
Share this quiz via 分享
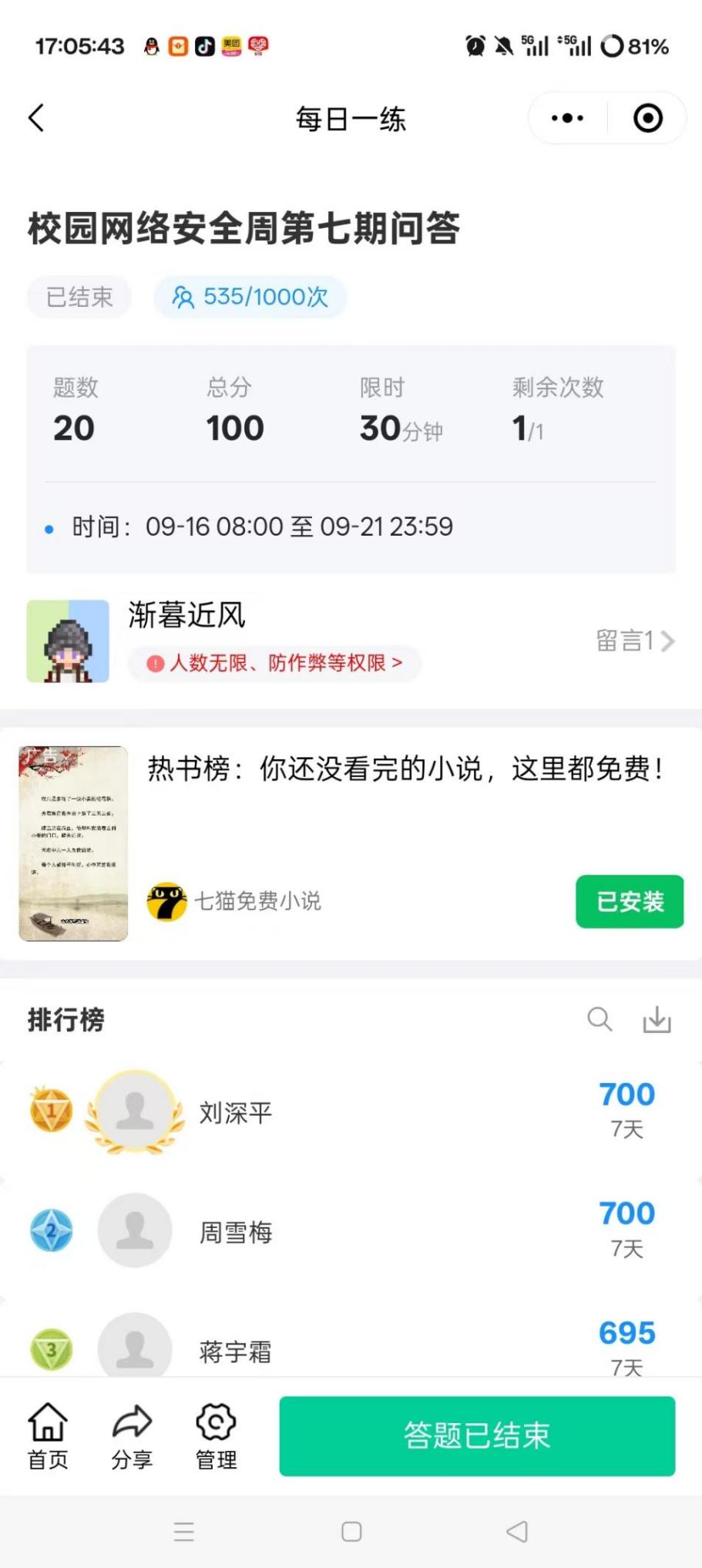tap(132, 1435)
